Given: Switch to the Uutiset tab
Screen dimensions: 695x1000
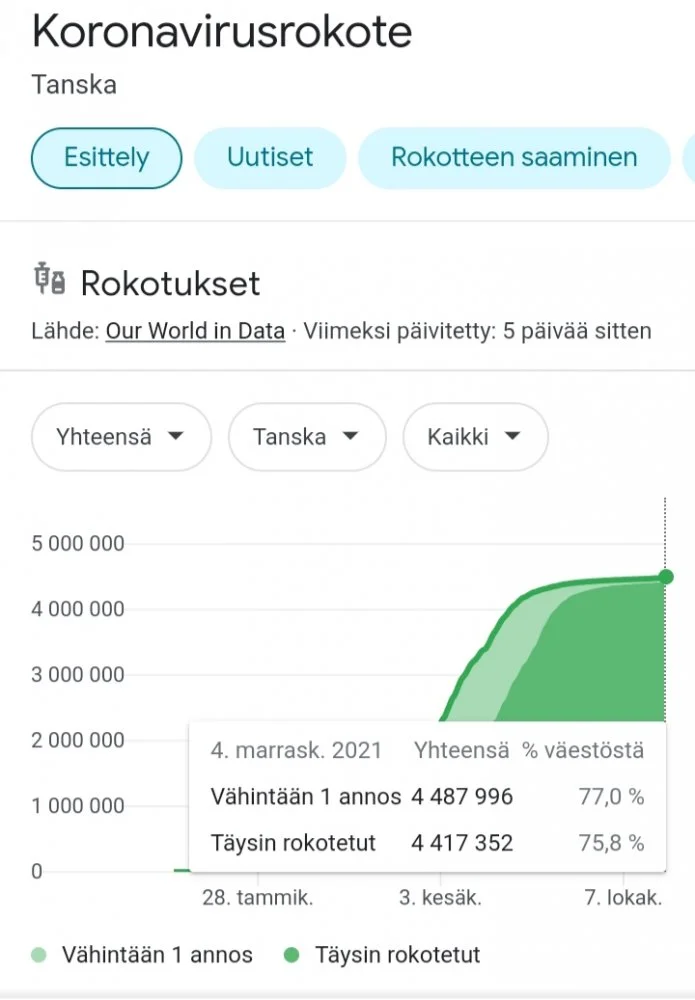Looking at the screenshot, I should click(x=270, y=158).
